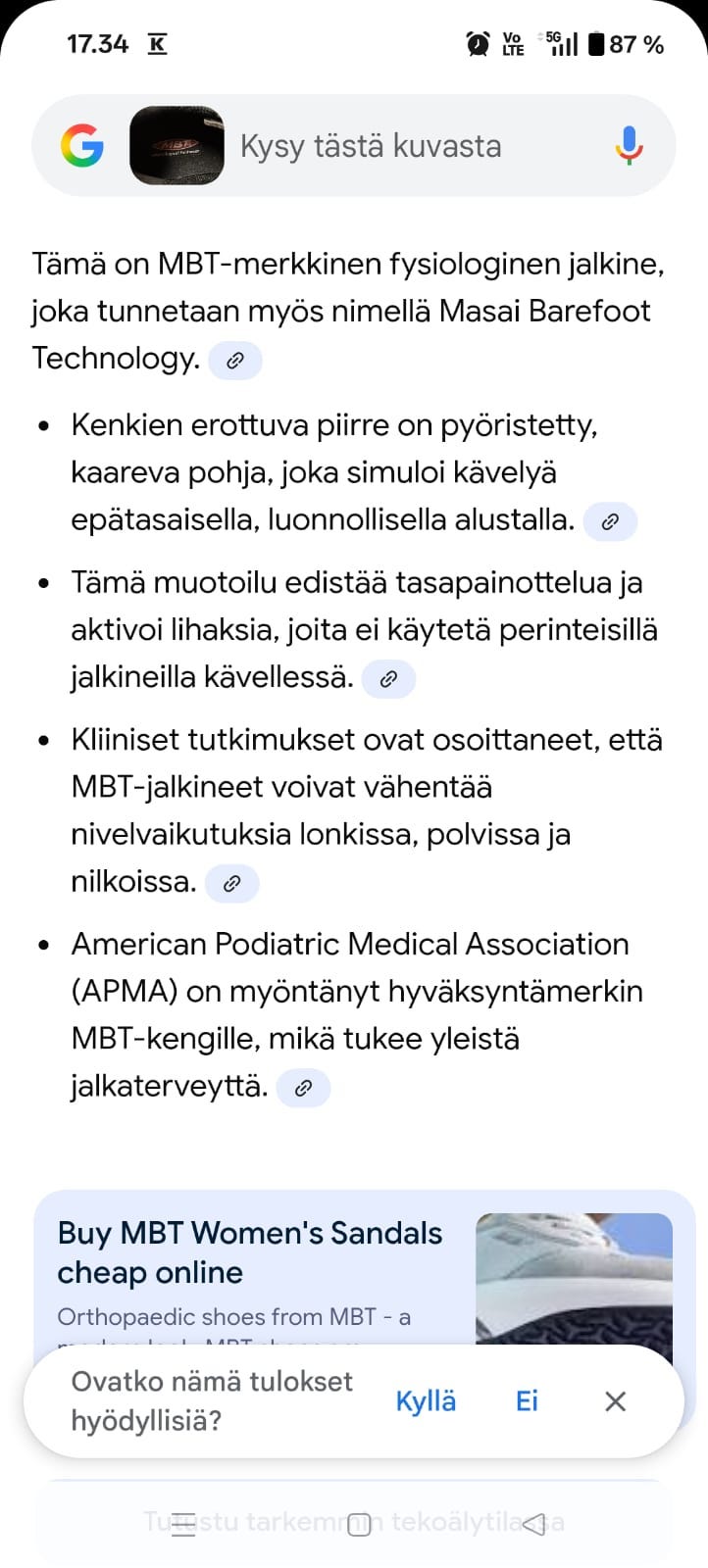Open source link for the rounded sole bullet

click(610, 521)
